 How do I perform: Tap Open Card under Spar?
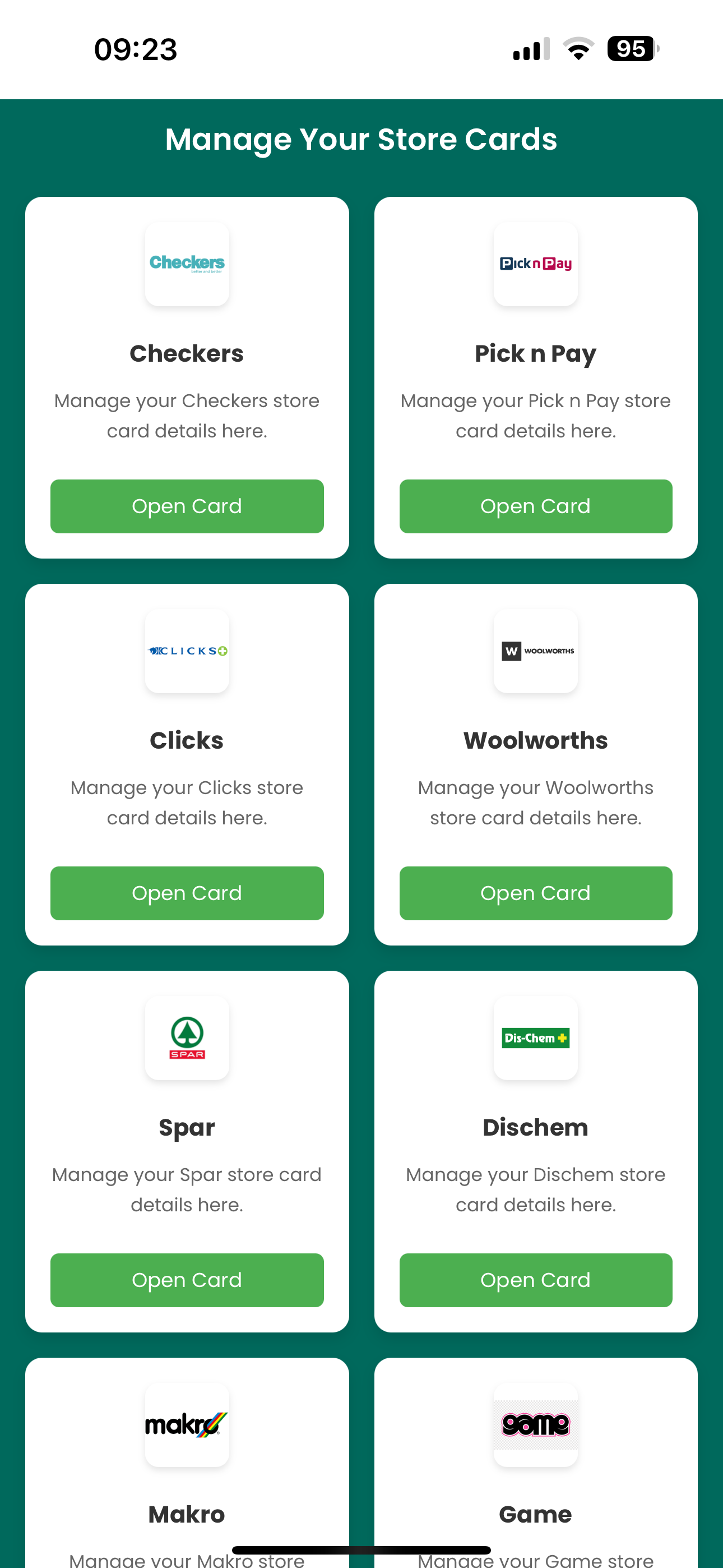(187, 1280)
